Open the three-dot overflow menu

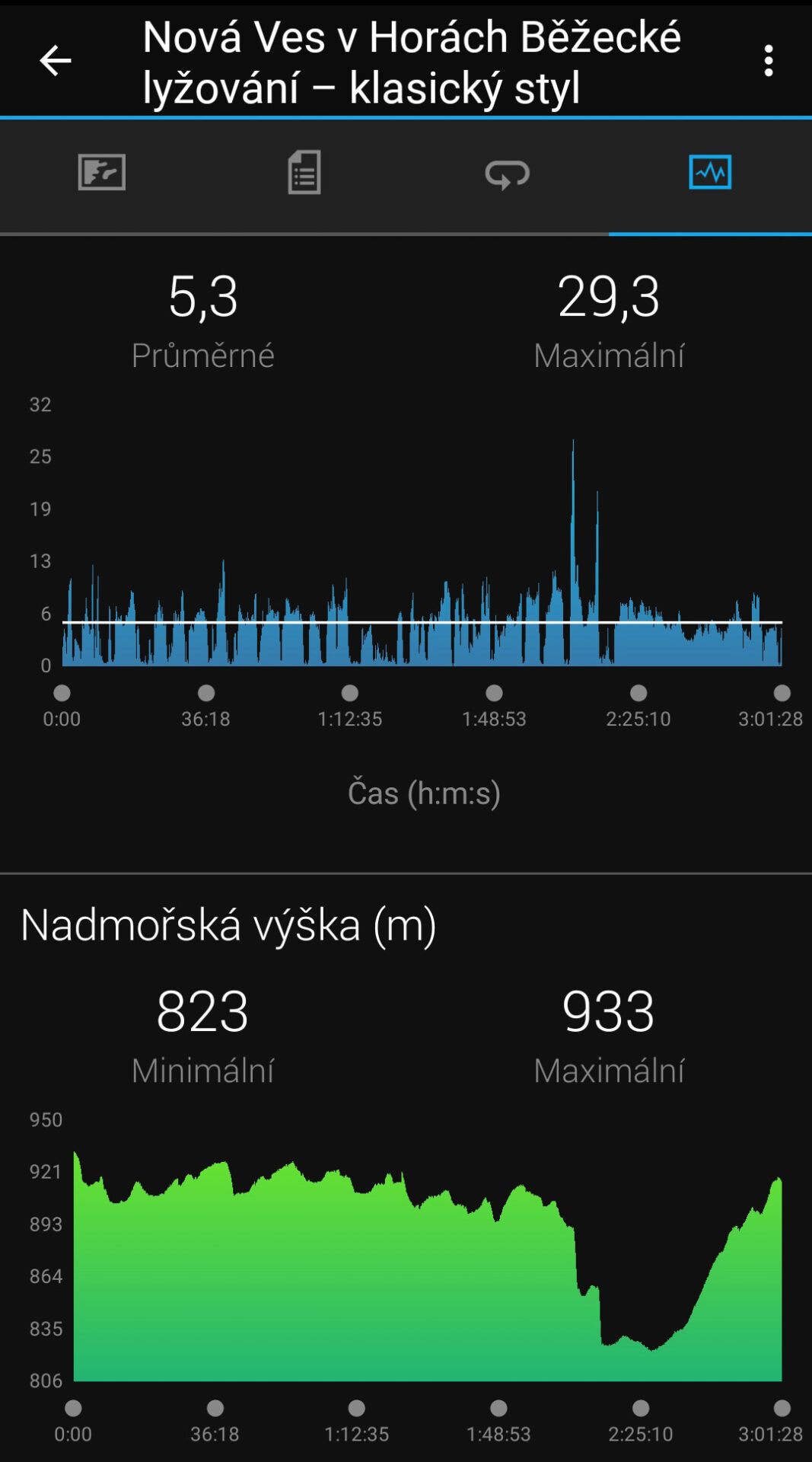click(x=769, y=61)
